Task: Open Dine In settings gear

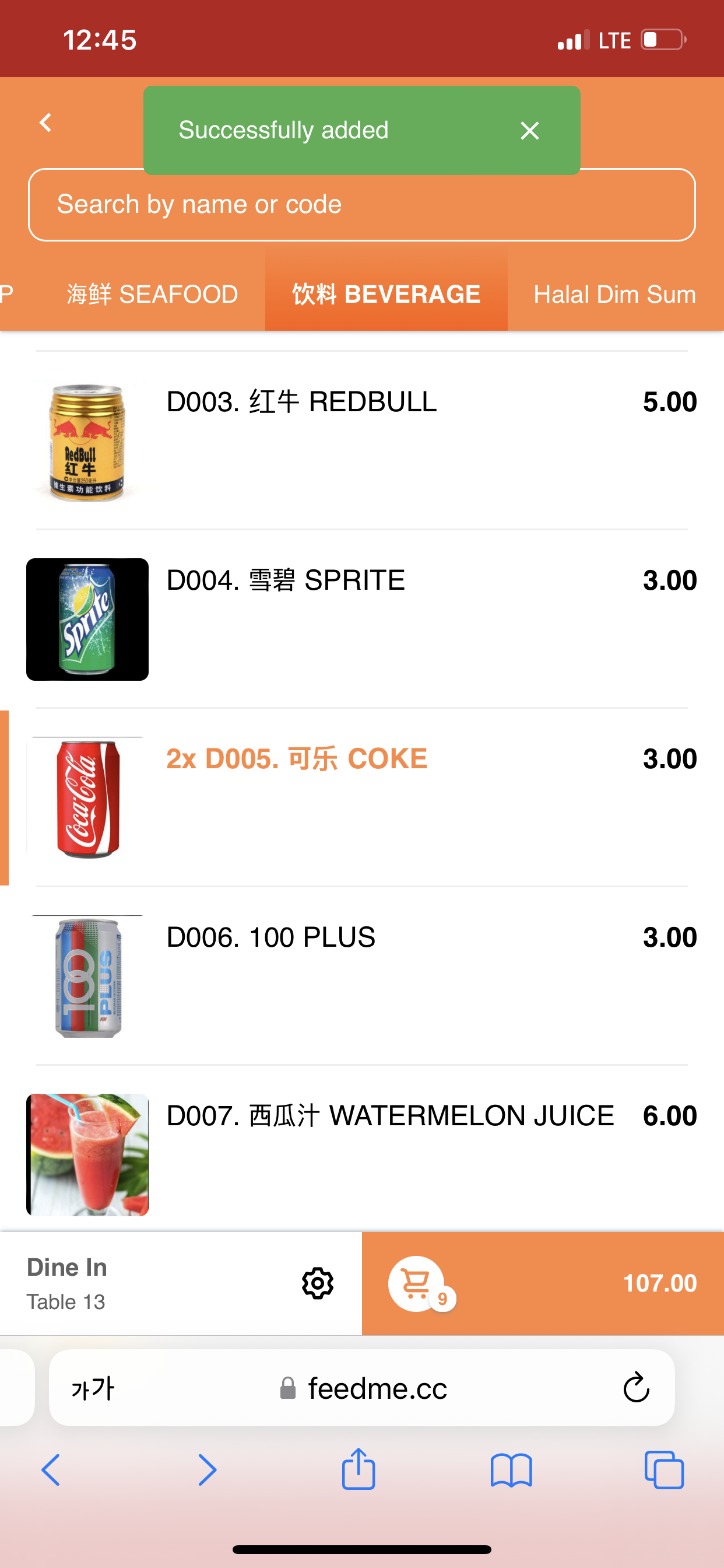Action: point(318,1284)
